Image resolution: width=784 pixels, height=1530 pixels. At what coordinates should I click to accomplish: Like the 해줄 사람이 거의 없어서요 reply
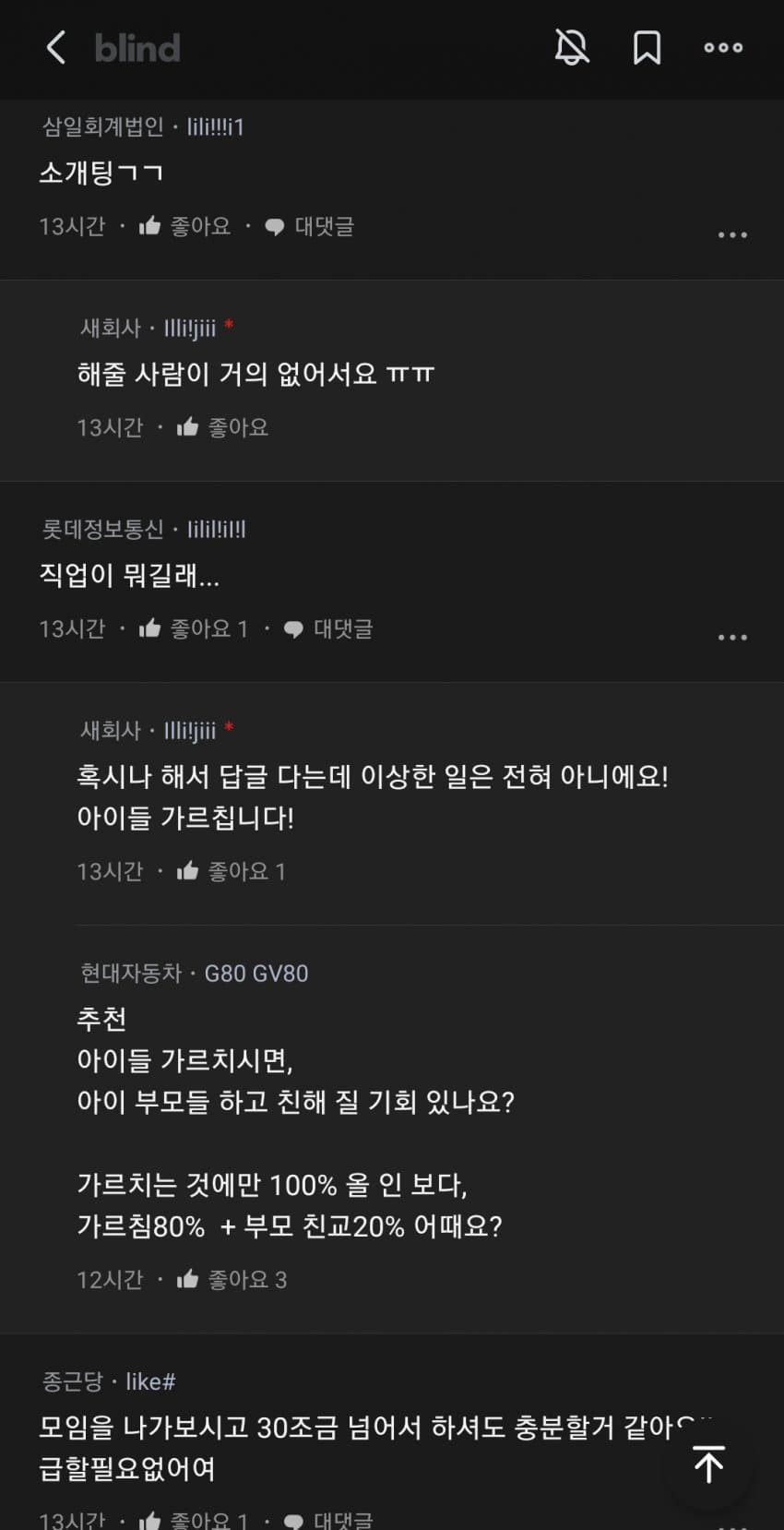tap(222, 427)
